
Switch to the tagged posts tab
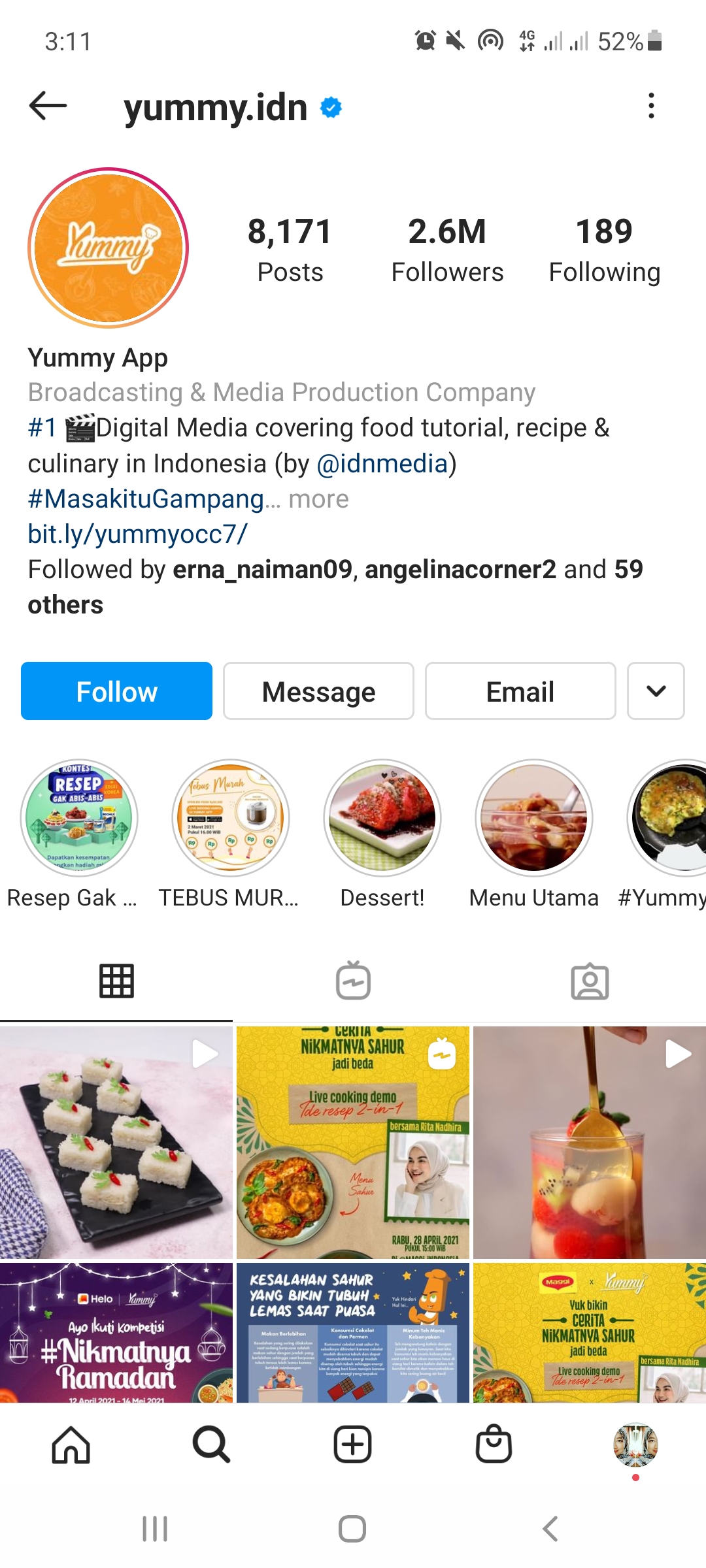tap(590, 981)
